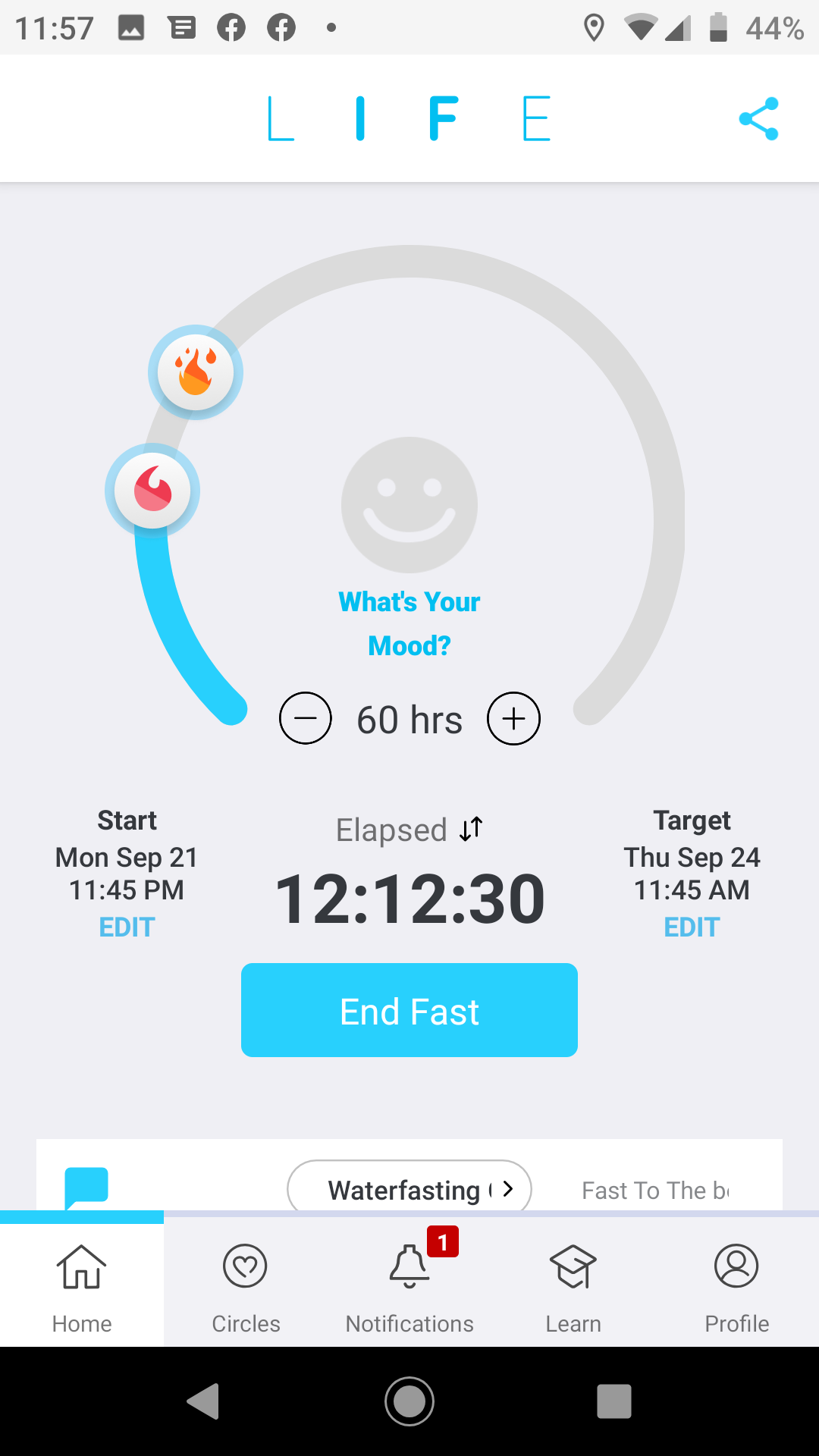The image size is (819, 1456).
Task: Tap the system back button
Action: (x=203, y=1401)
